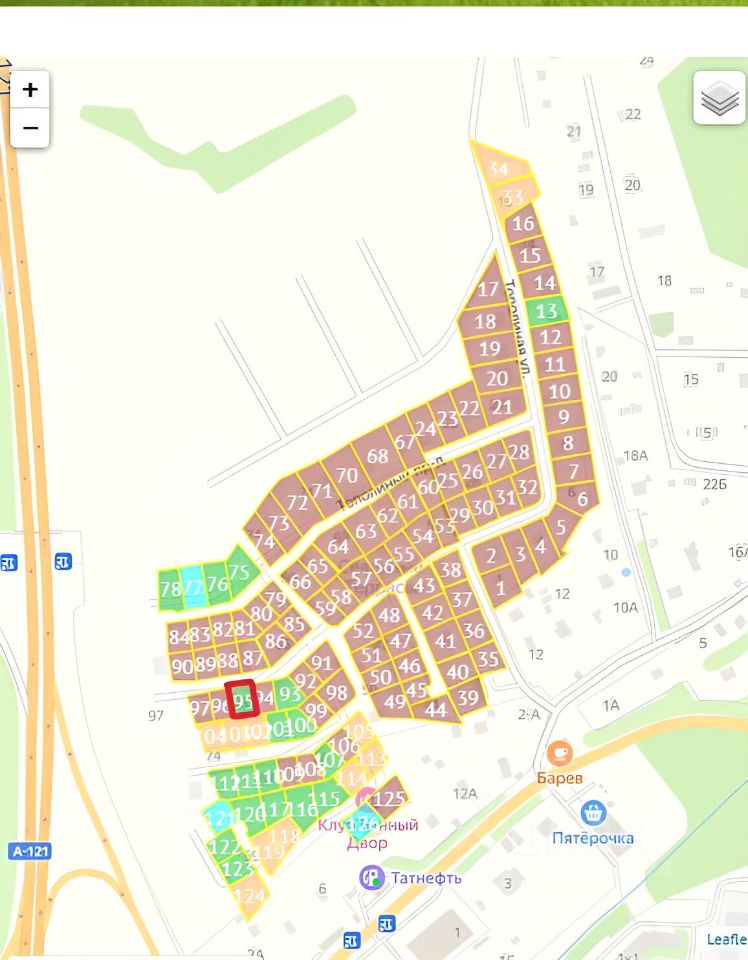Open the map layers switcher
Image resolution: width=748 pixels, height=960 pixels.
click(x=719, y=98)
